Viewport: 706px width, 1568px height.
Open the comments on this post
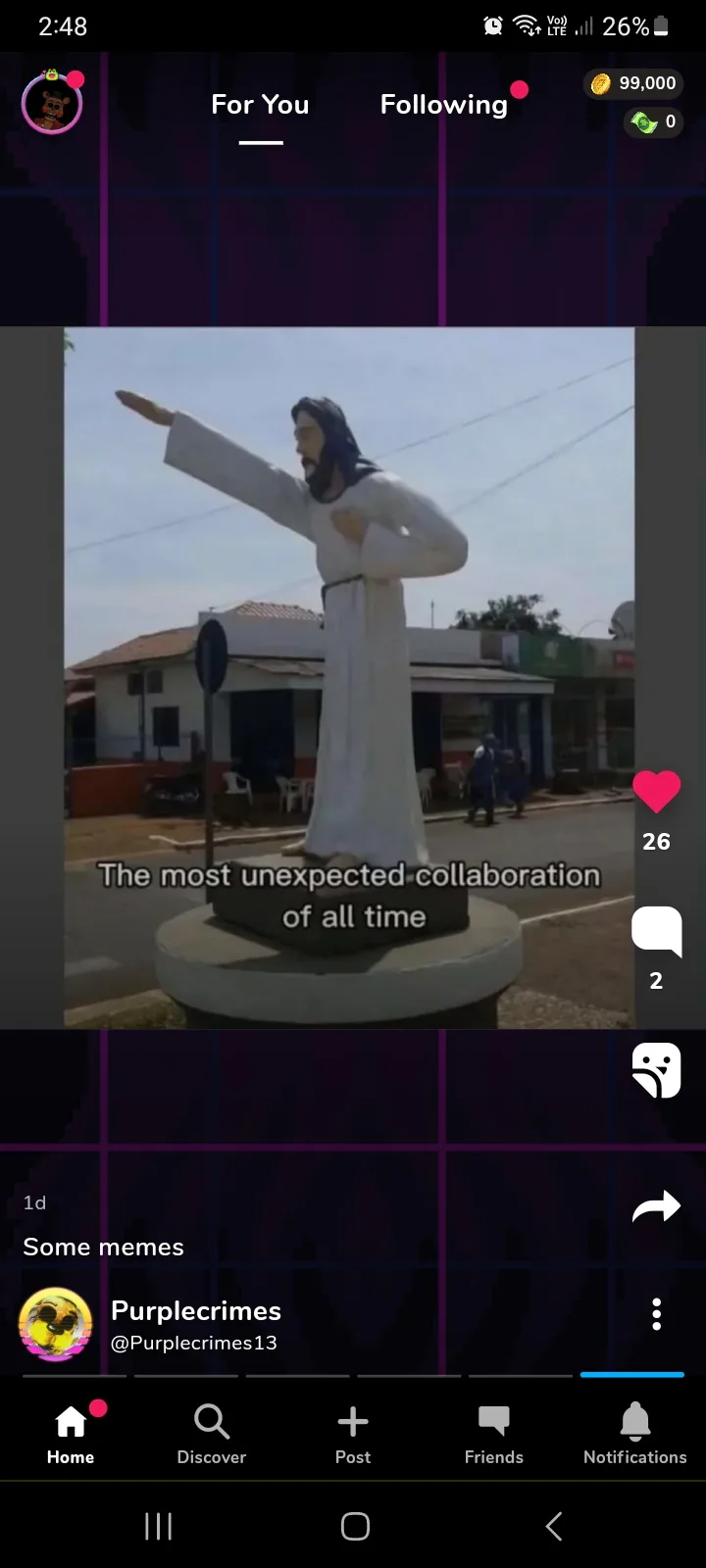click(656, 931)
